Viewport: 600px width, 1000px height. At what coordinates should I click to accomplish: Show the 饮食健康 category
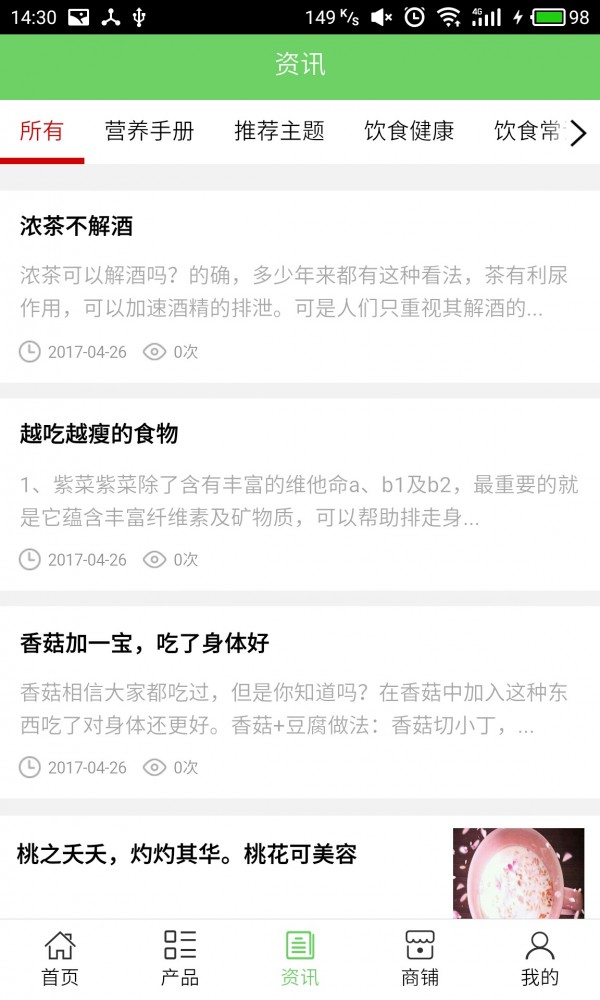[409, 131]
